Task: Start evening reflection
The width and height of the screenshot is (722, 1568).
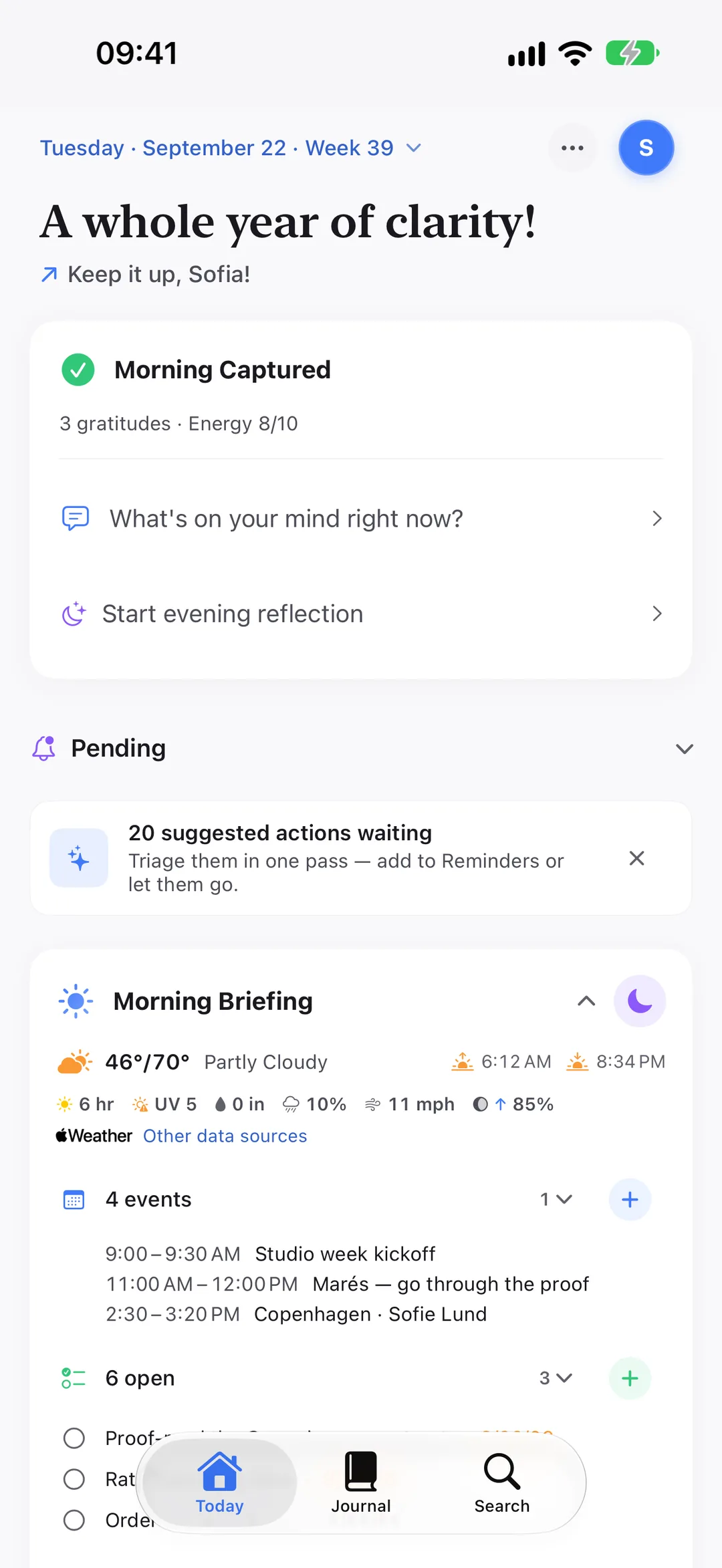Action: pos(361,614)
